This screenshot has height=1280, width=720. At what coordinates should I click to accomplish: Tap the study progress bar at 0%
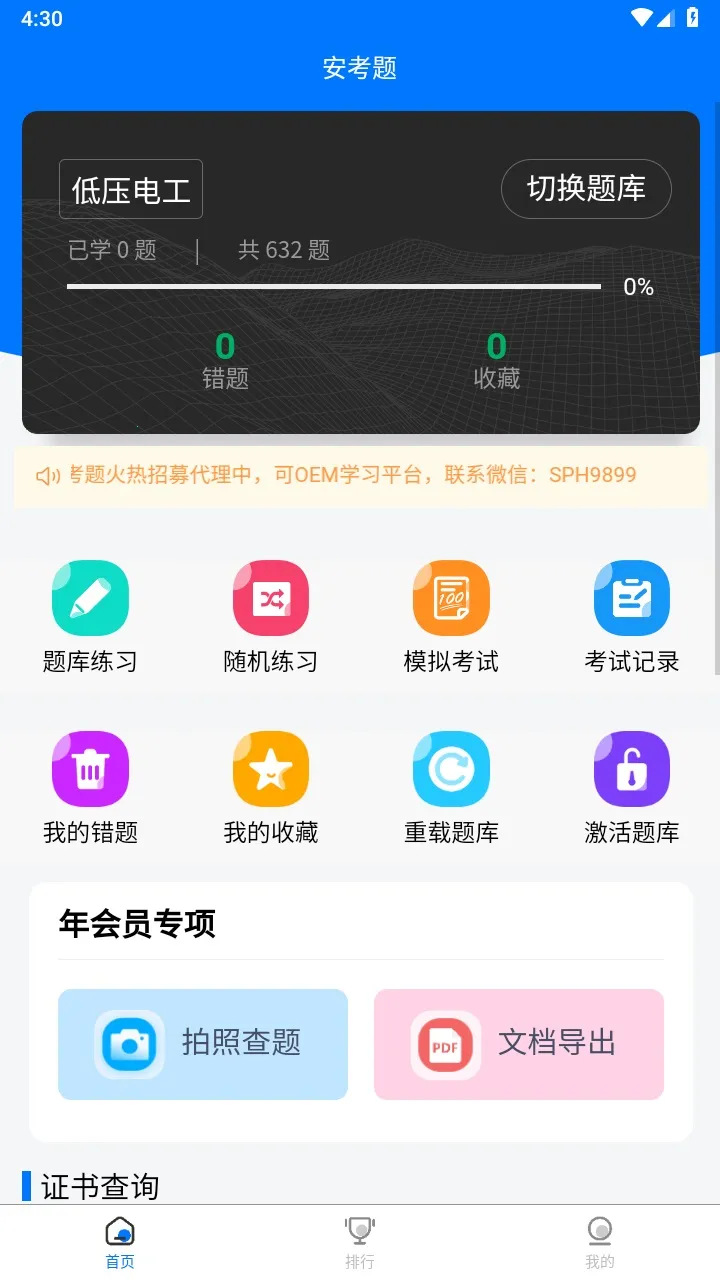coord(334,285)
